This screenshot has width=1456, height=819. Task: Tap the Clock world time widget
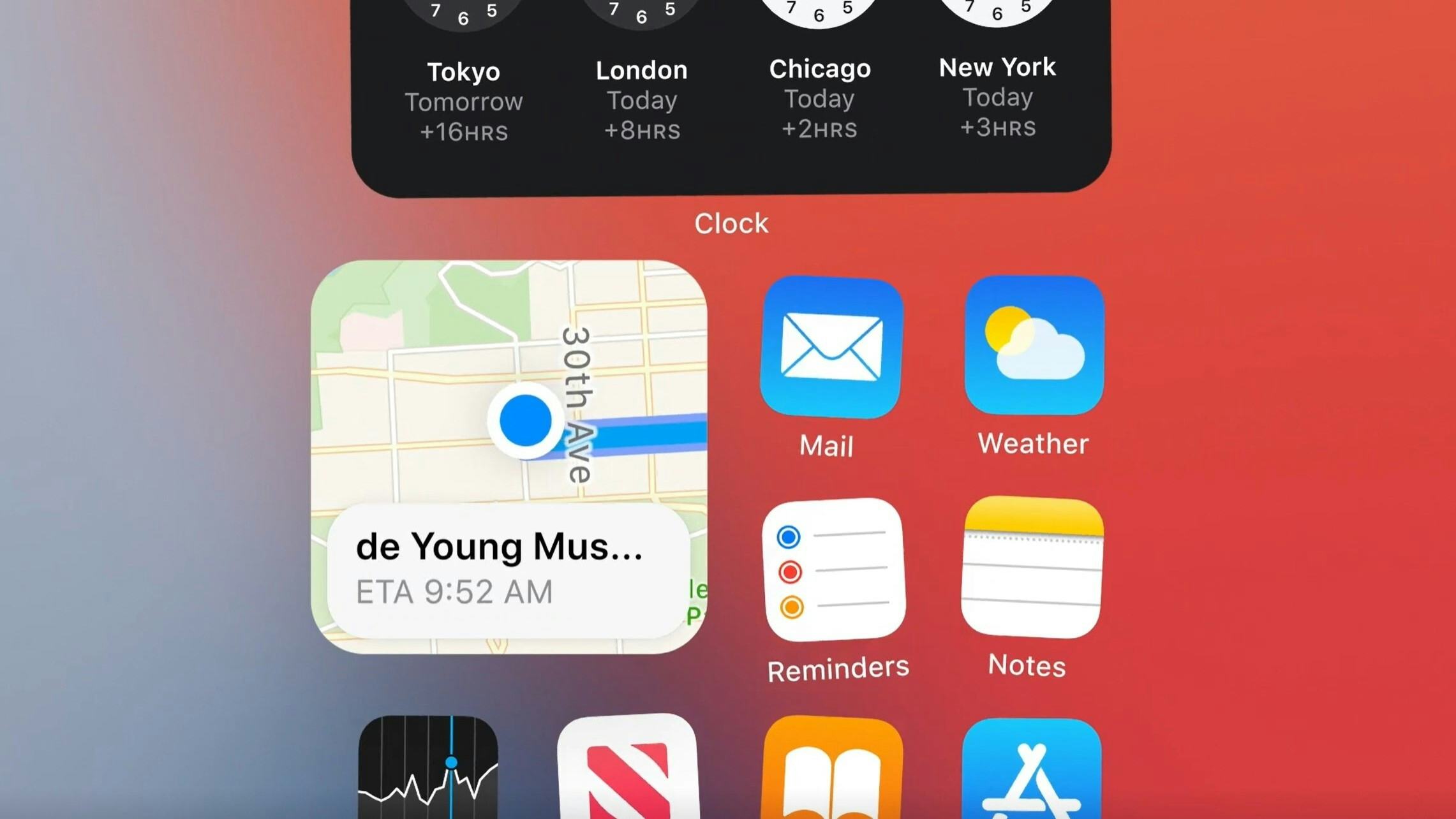(x=731, y=96)
